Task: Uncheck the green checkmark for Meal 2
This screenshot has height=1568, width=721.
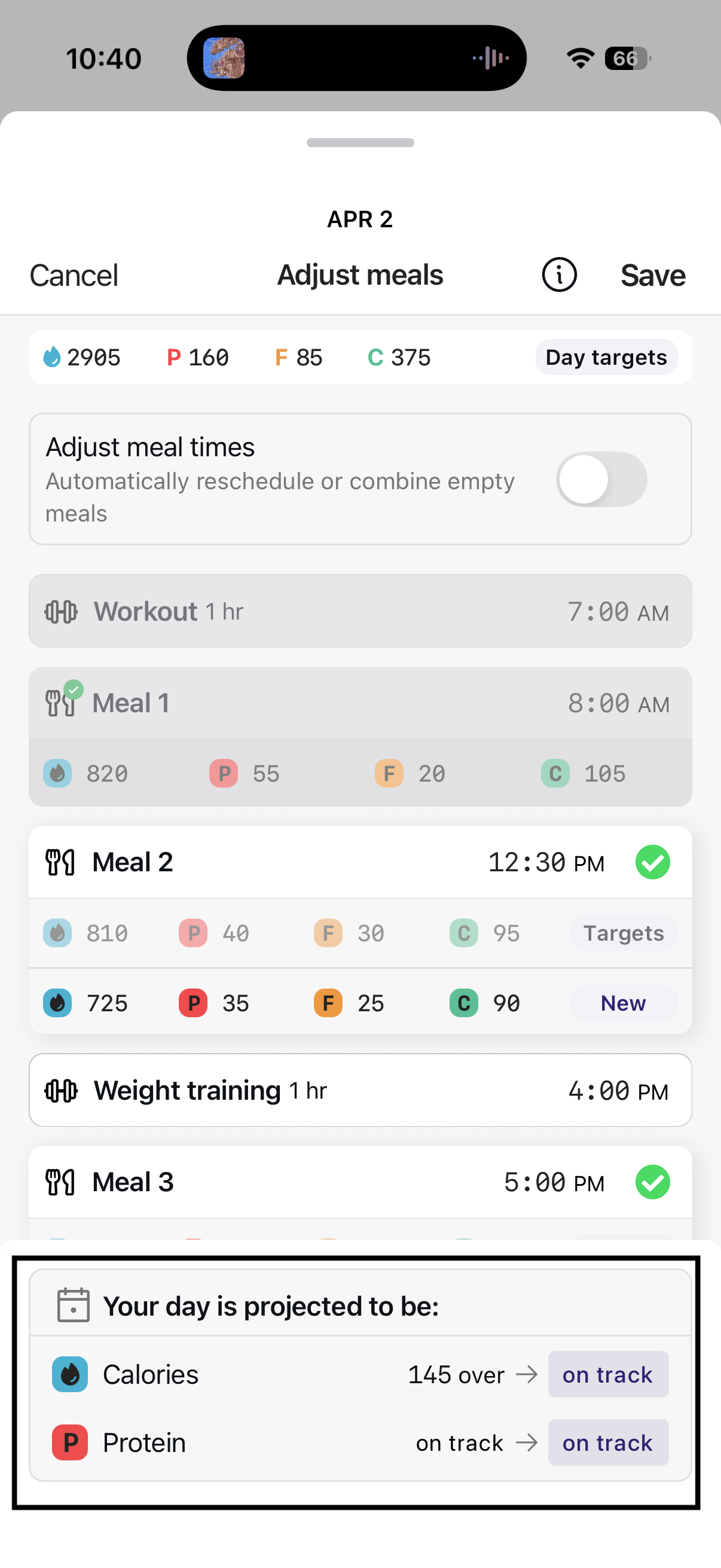Action: [652, 862]
